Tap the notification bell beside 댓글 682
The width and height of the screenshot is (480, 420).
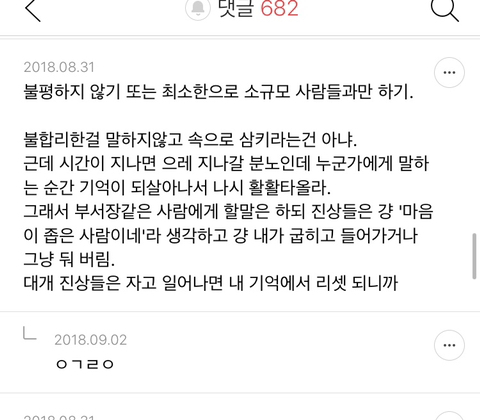(x=198, y=9)
